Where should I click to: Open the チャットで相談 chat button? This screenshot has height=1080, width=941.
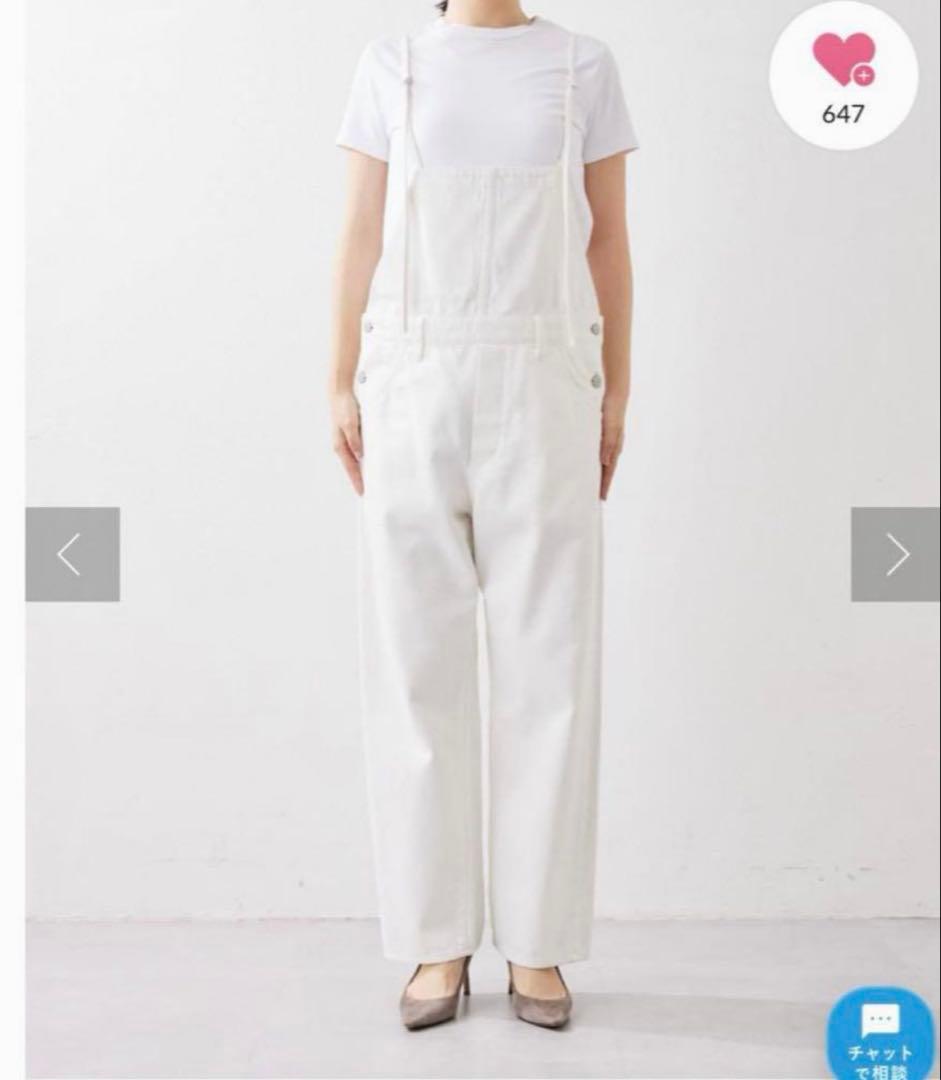[x=880, y=1035]
